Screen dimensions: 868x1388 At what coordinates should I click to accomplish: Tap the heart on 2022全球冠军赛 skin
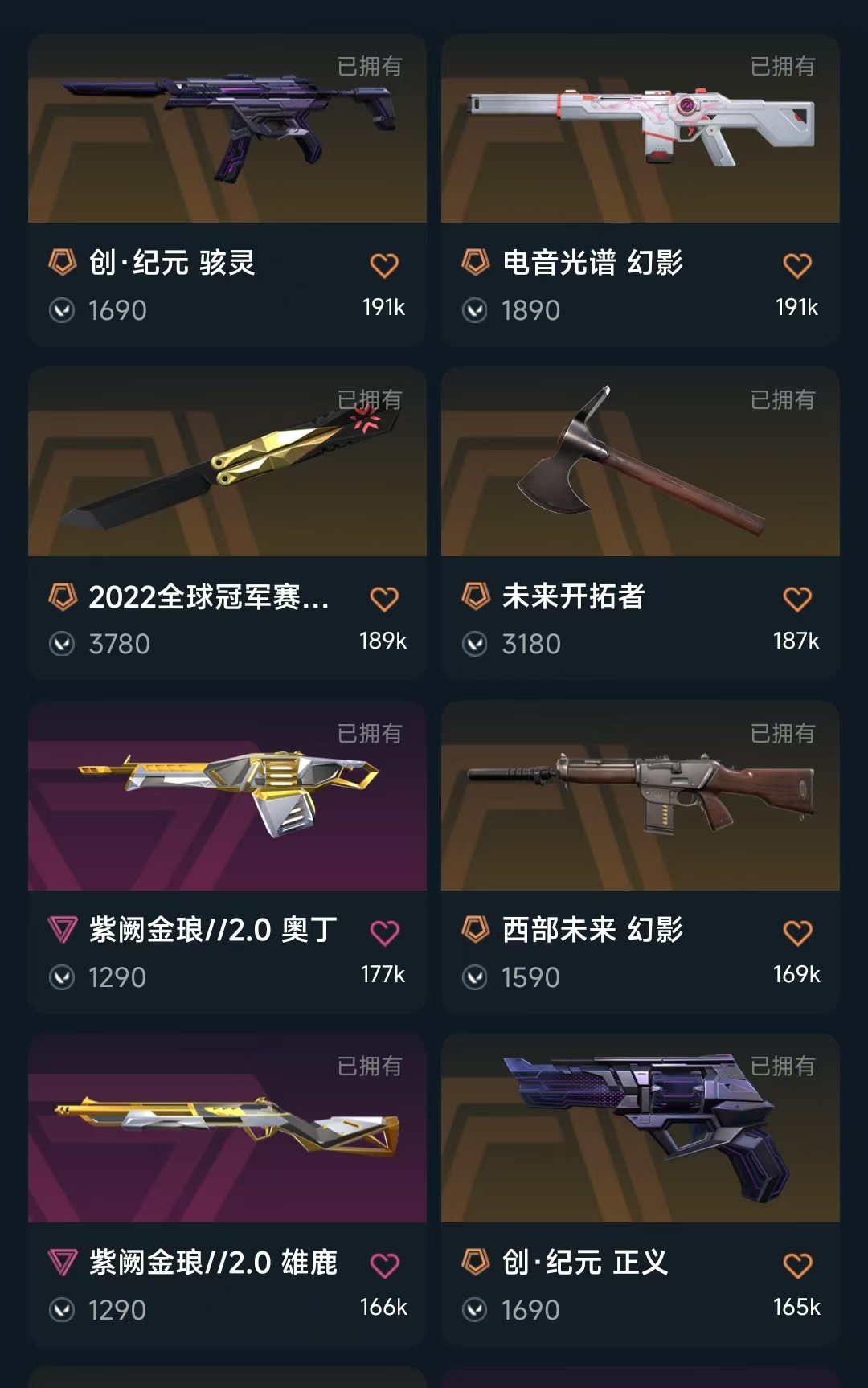coord(384,599)
